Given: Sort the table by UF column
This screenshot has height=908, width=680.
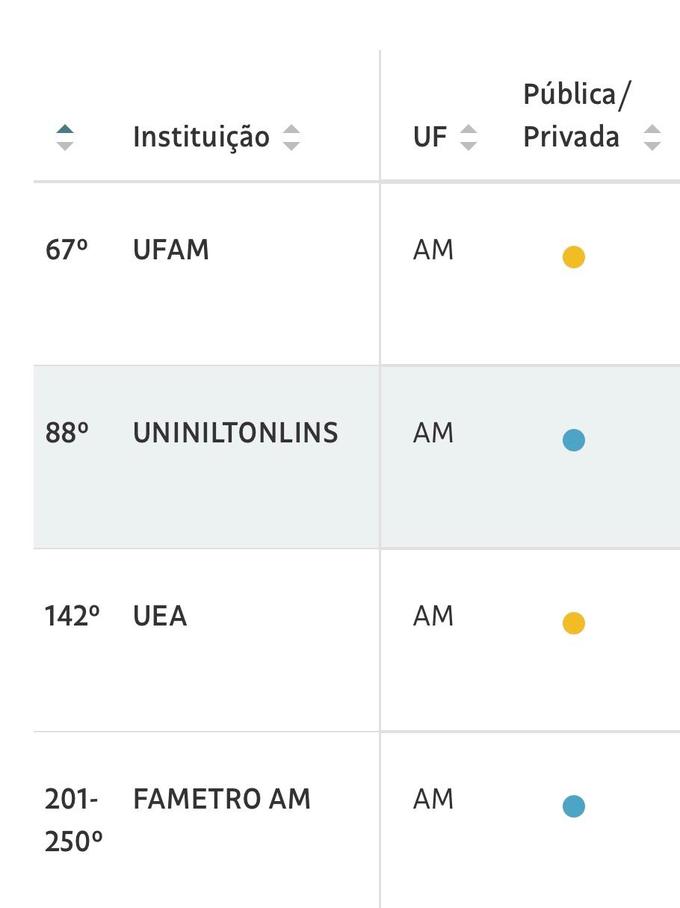Looking at the screenshot, I should pos(468,137).
